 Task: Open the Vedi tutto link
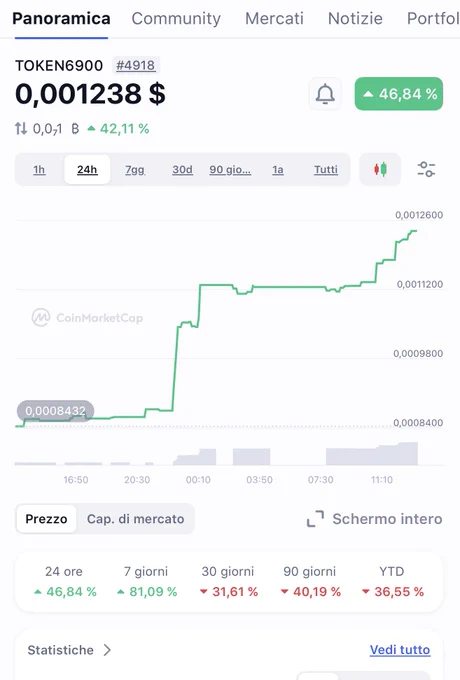[400, 650]
